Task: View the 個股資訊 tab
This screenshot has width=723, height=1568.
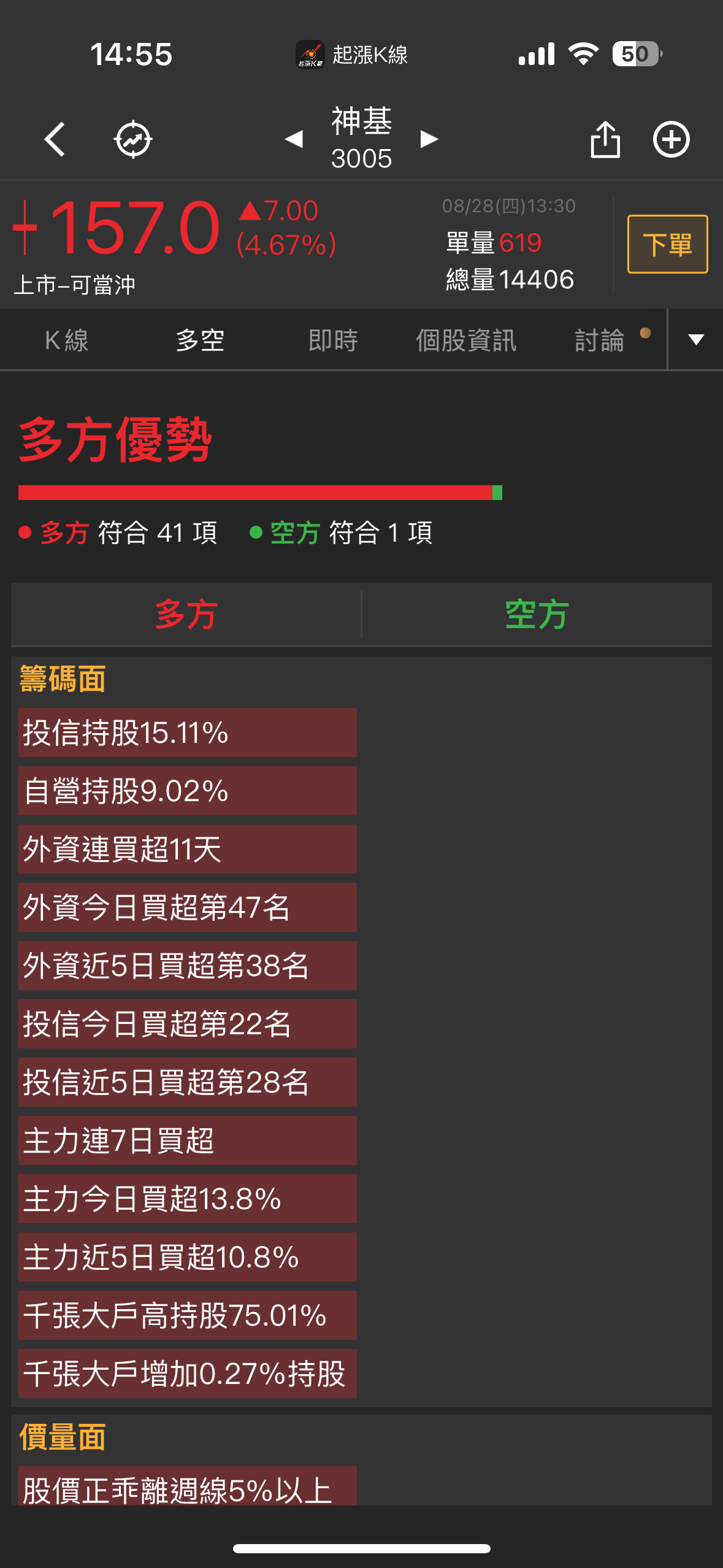Action: (466, 340)
